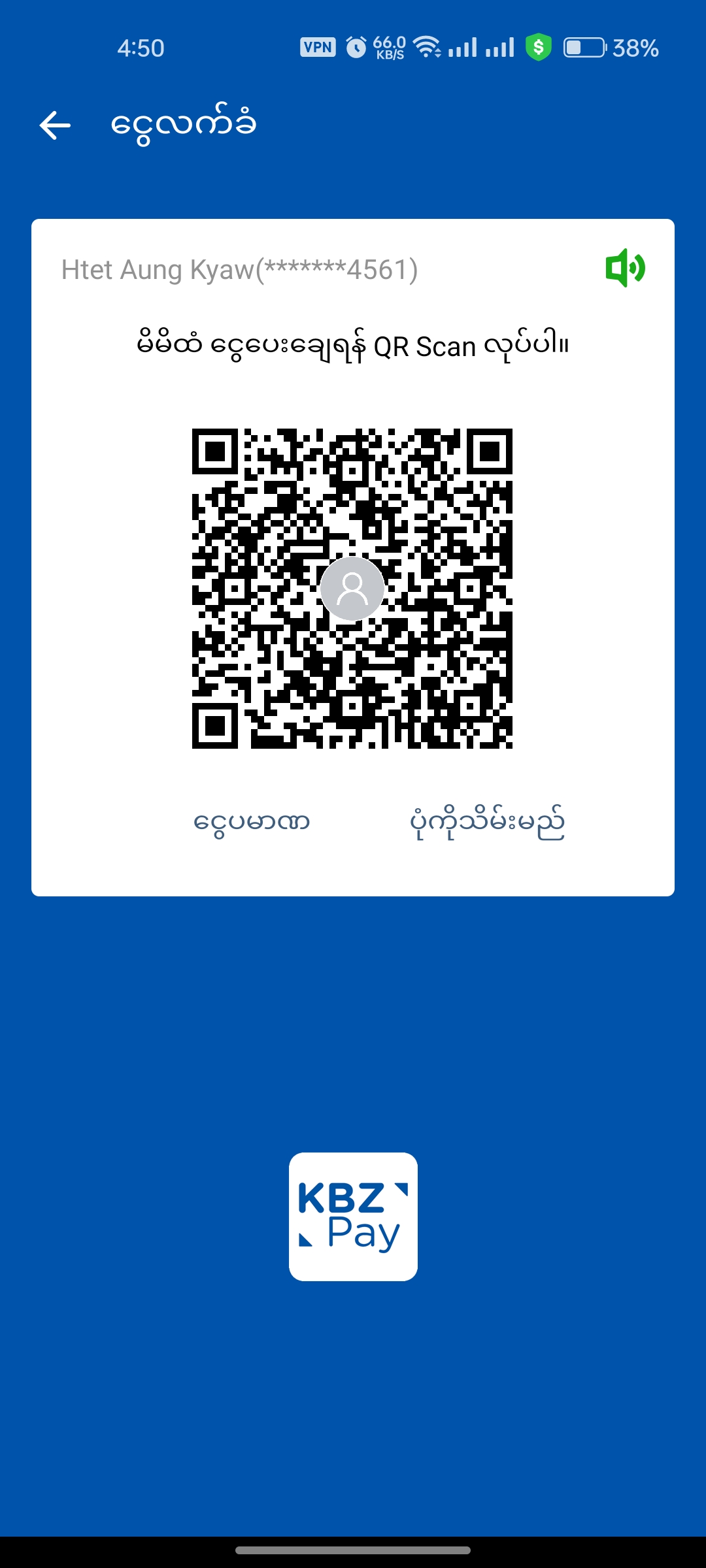Tap ငွေပမာဏ to set amount

(252, 823)
